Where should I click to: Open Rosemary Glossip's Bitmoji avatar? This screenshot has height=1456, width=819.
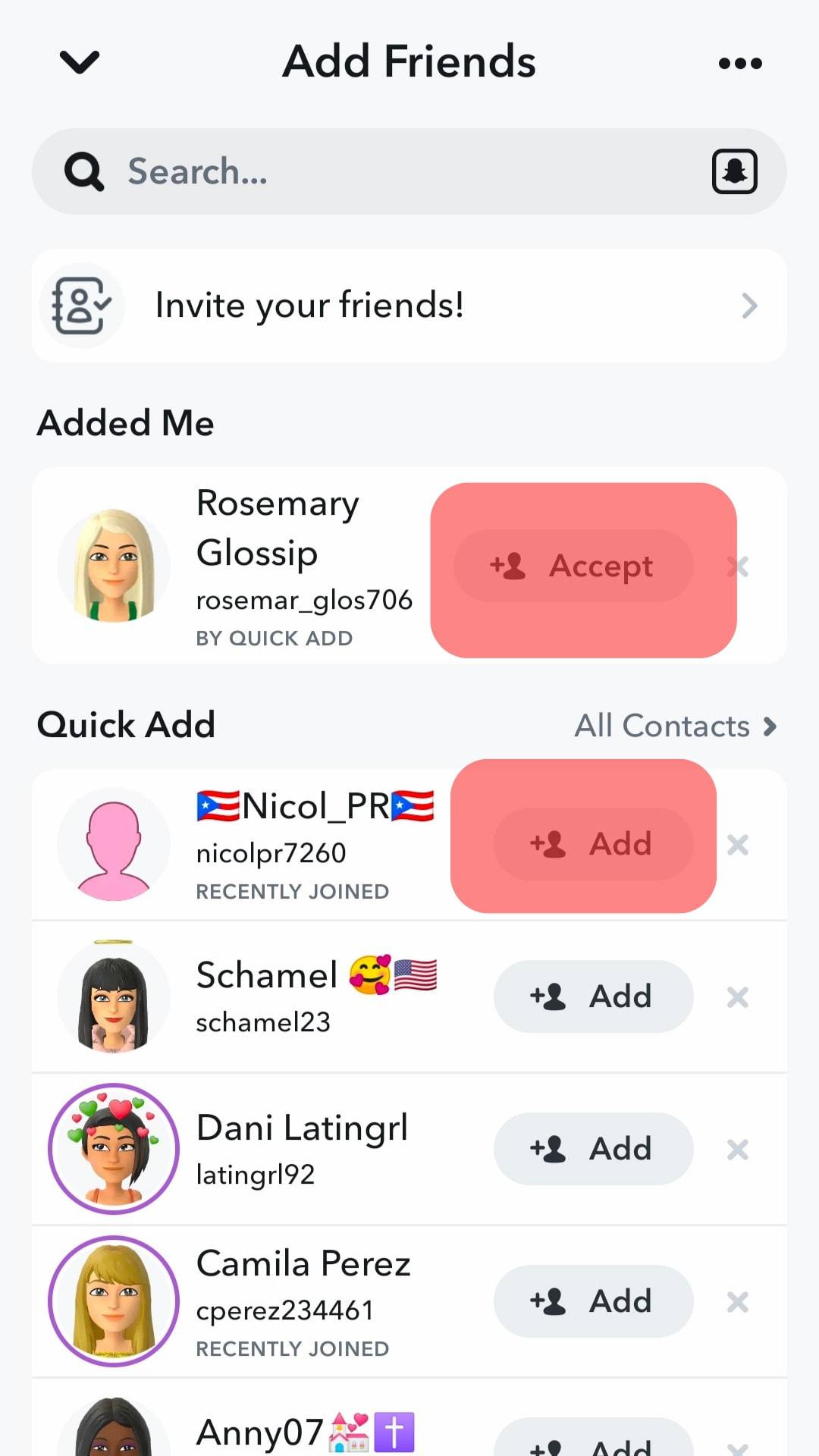[114, 566]
